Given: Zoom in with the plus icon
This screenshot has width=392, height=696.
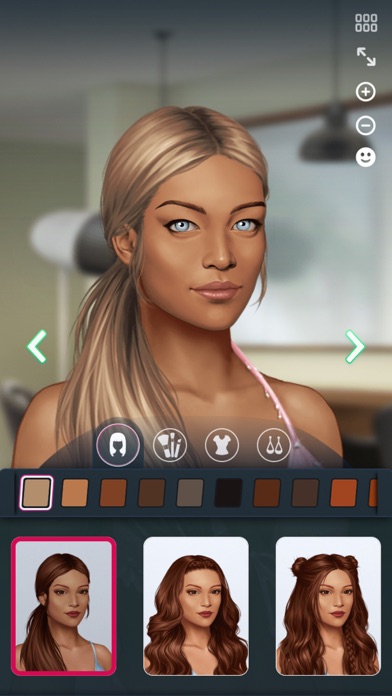Looking at the screenshot, I should [x=366, y=92].
